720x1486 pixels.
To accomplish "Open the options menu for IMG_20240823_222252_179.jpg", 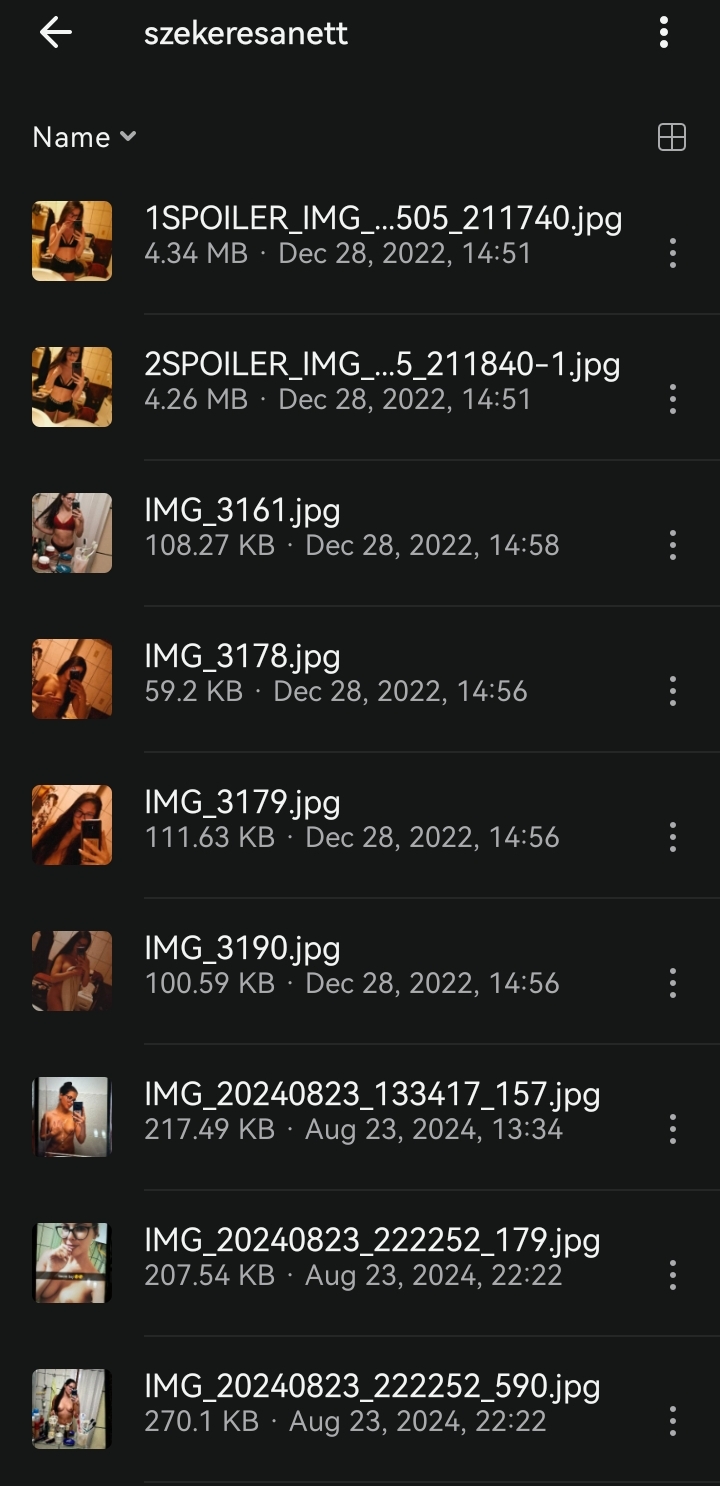I will [672, 1275].
